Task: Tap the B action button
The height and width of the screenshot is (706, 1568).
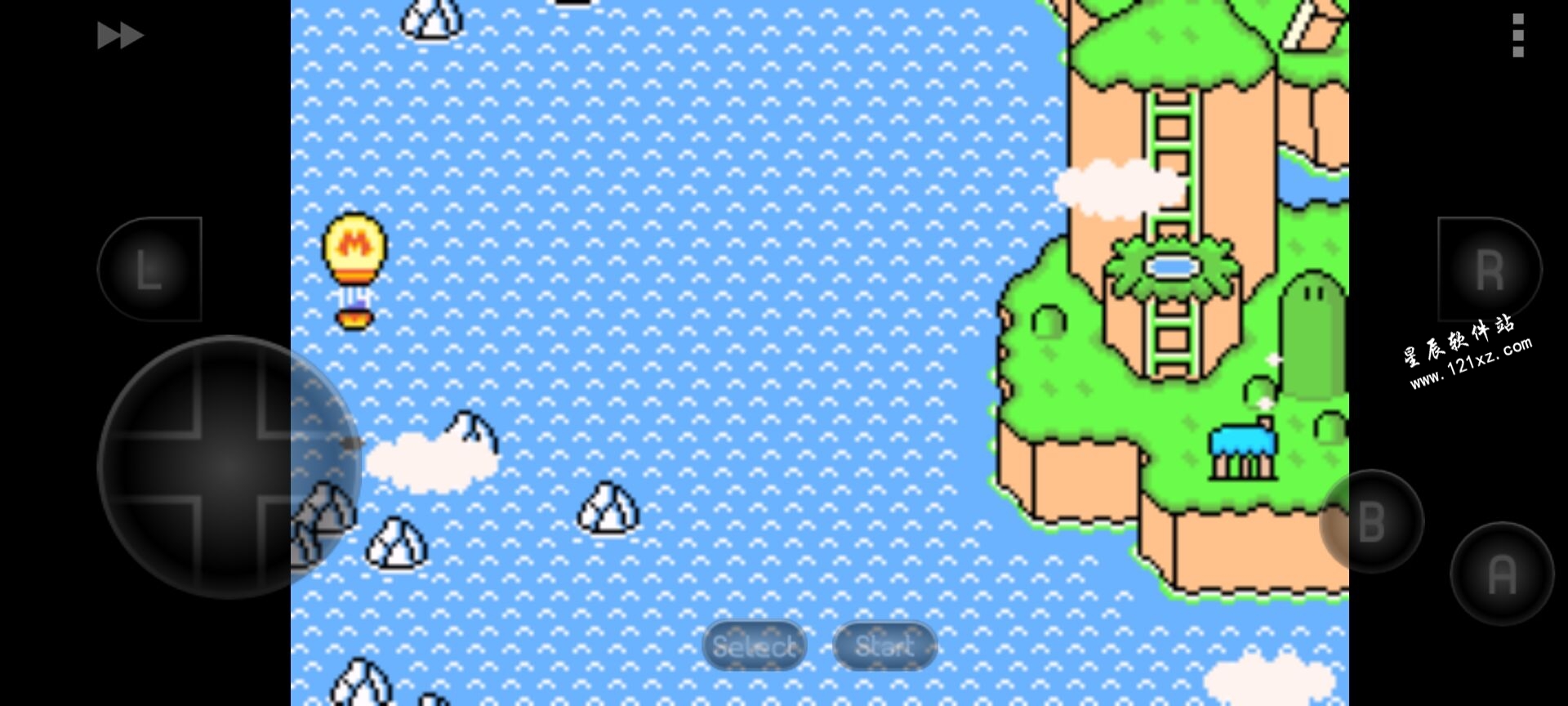Action: 1371,521
